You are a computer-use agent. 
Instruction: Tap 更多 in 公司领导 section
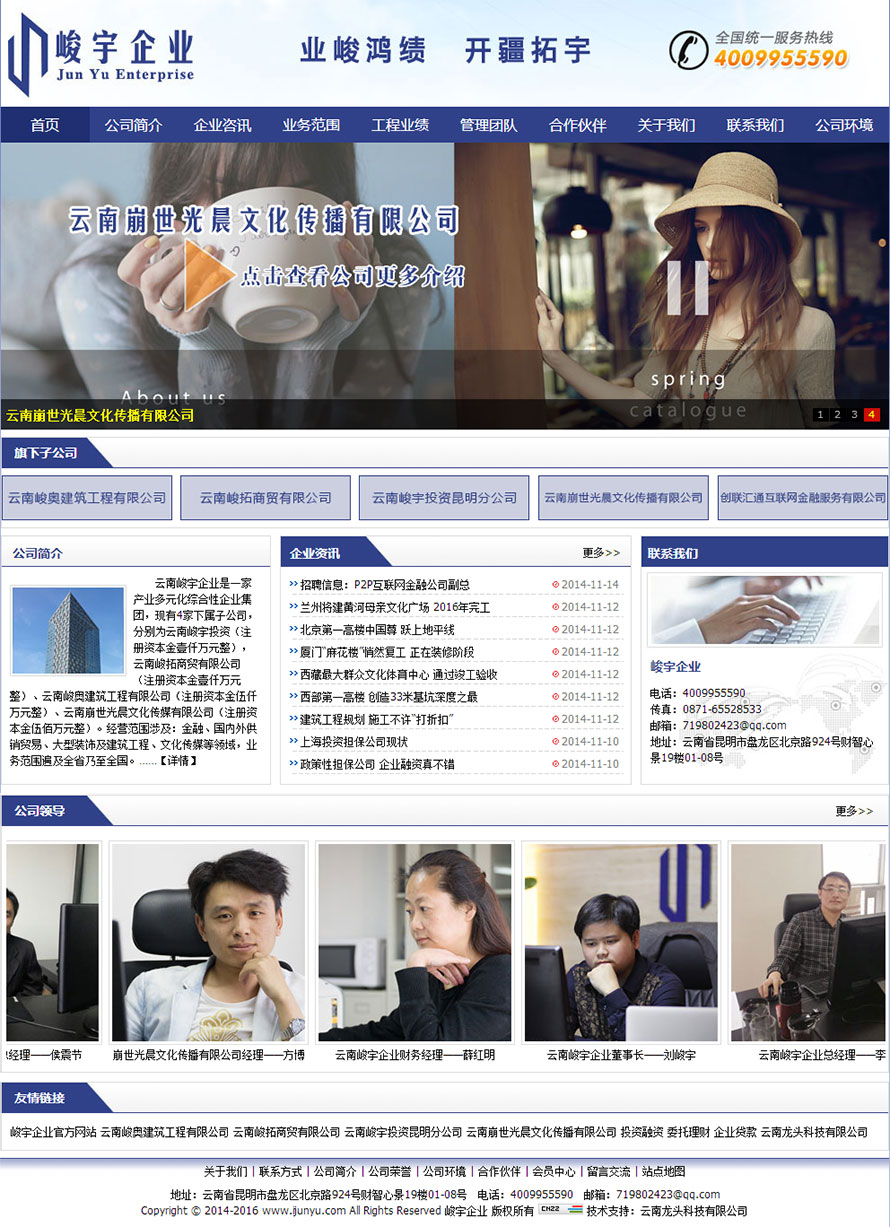click(x=854, y=811)
